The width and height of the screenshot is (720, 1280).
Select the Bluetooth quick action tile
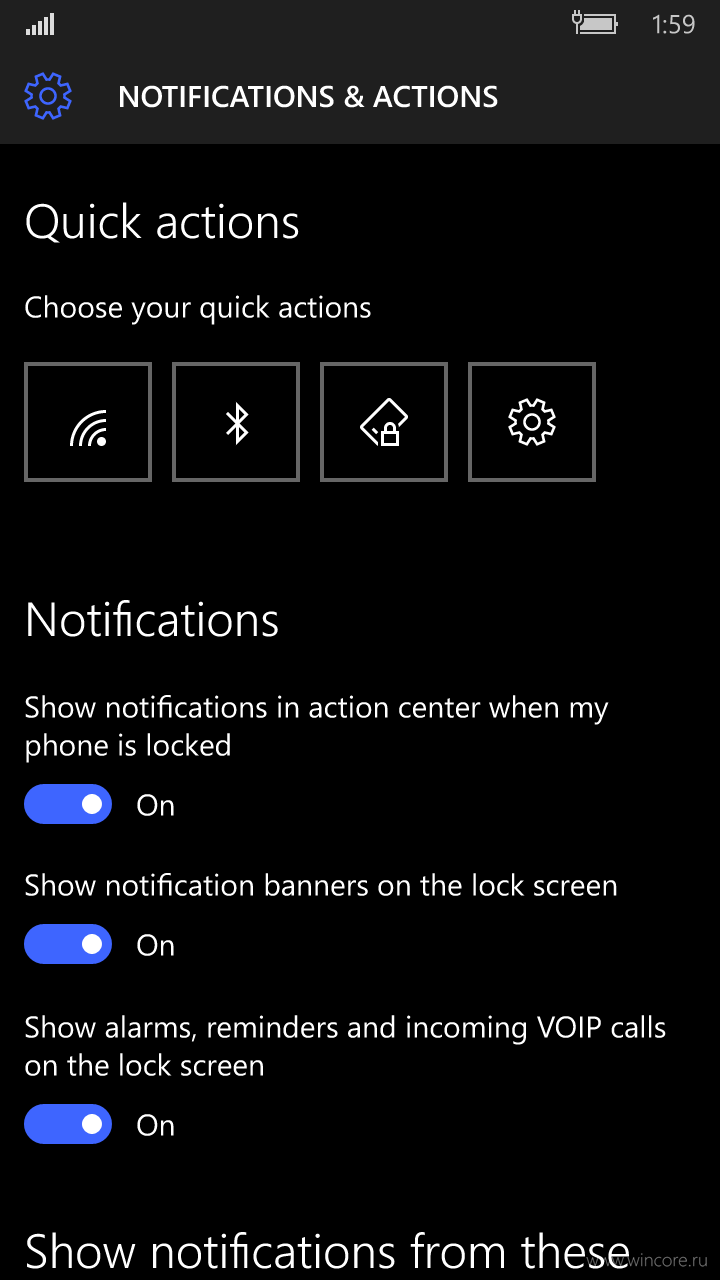pyautogui.click(x=236, y=422)
